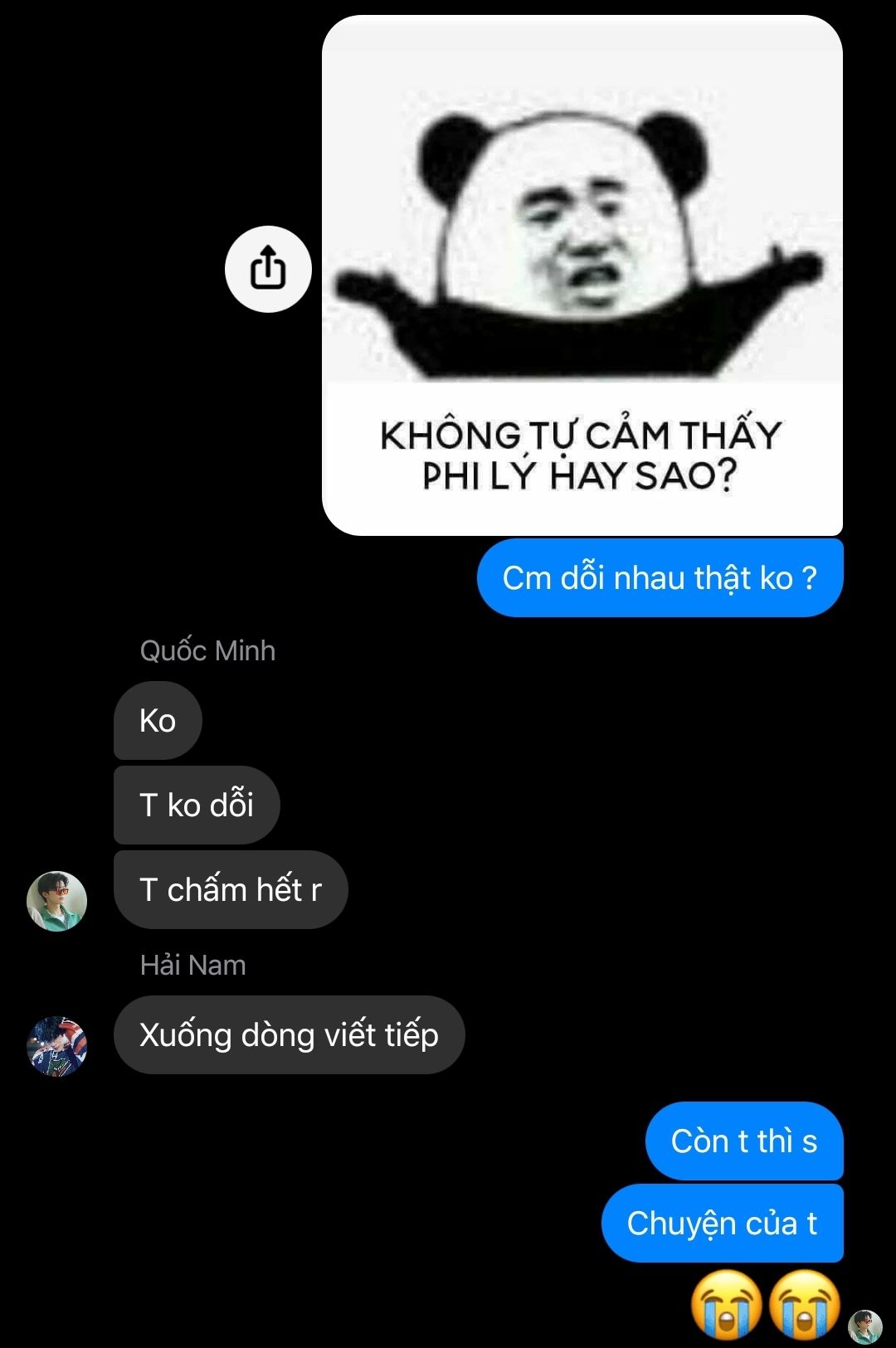Open Quốc Minh's profile avatar
Screen dimensions: 896x1348
click(56, 901)
